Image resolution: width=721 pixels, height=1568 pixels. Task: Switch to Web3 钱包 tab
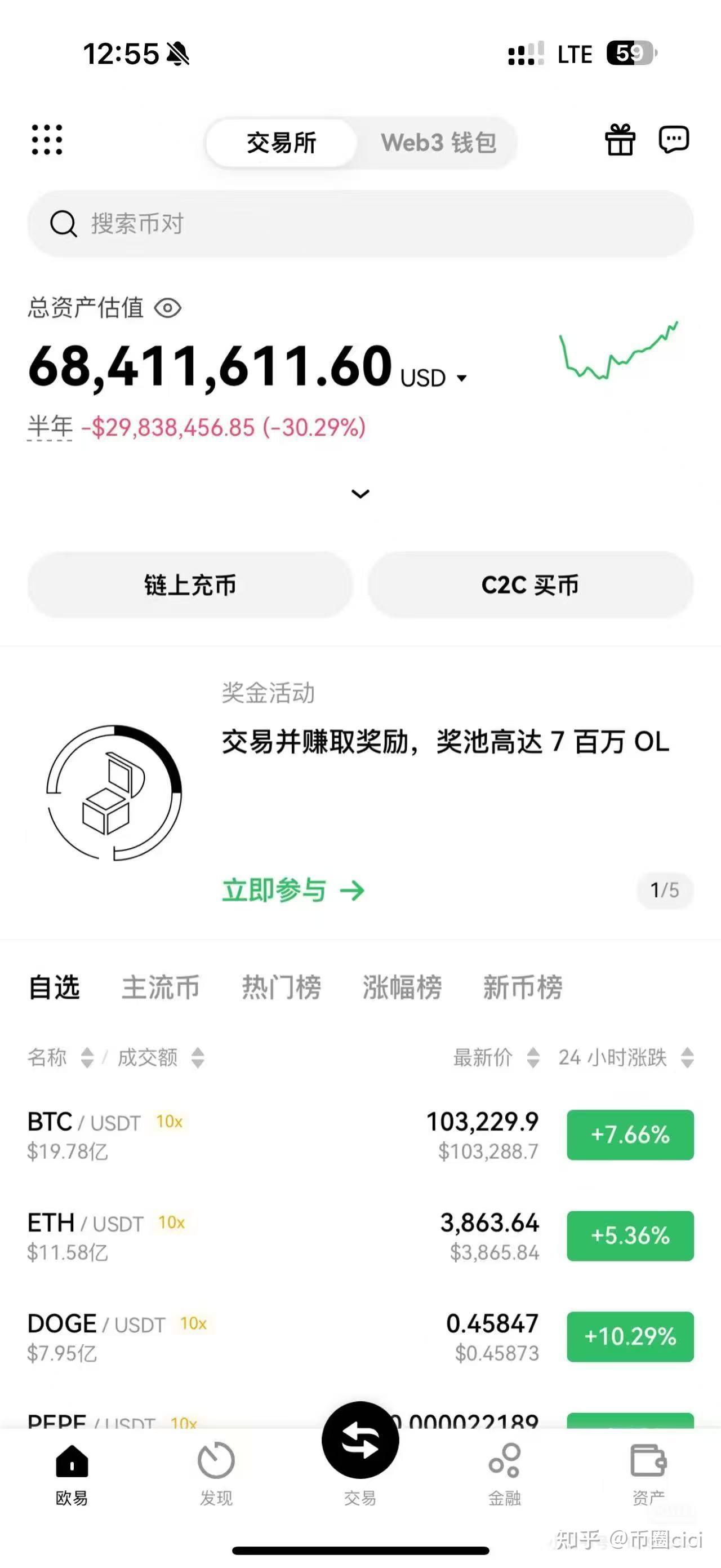(x=438, y=143)
